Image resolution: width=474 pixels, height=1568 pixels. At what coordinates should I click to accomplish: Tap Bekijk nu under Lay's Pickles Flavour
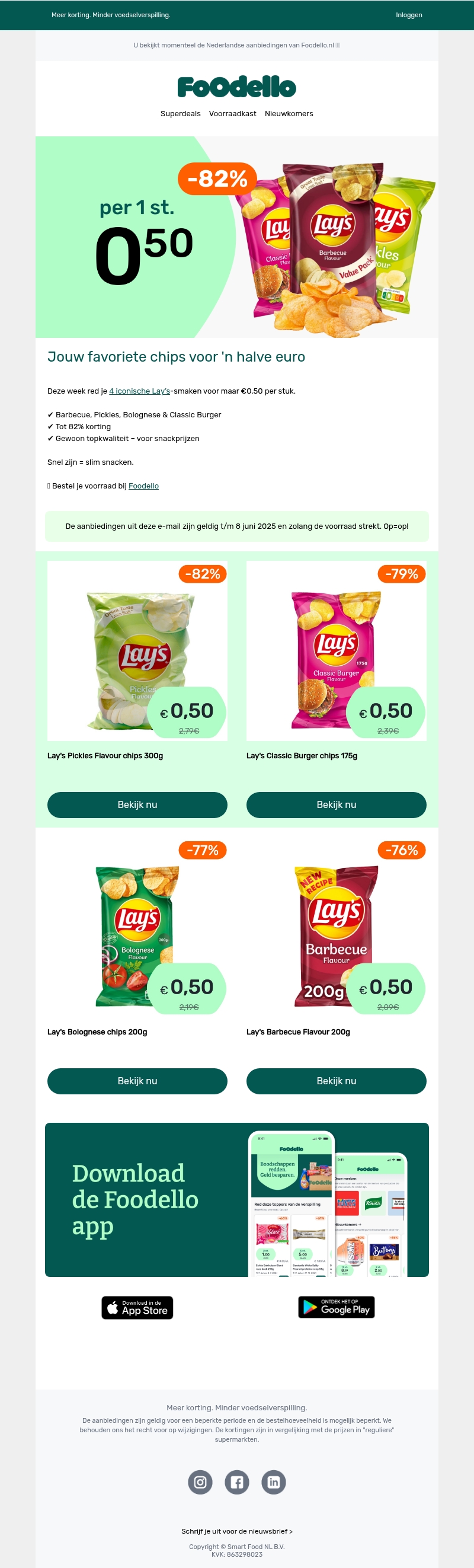tap(137, 804)
